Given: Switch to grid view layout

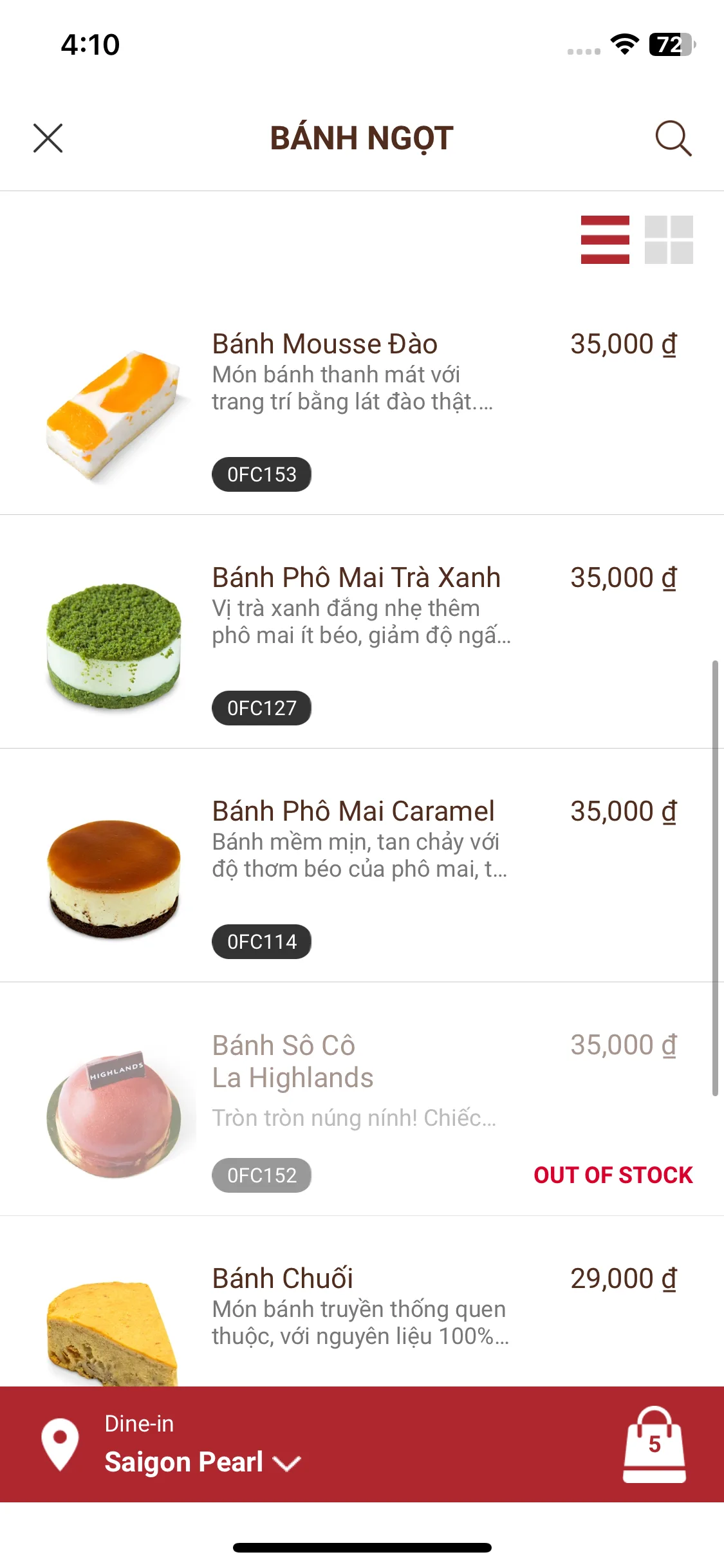Looking at the screenshot, I should tap(669, 239).
